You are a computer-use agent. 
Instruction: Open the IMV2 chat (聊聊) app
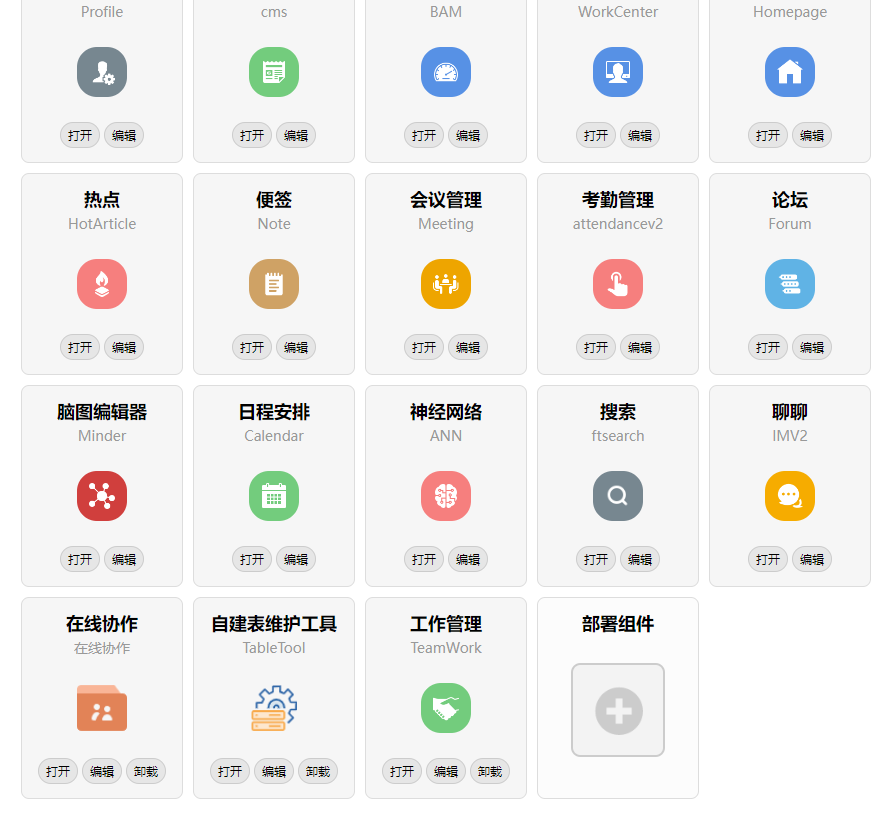point(768,559)
